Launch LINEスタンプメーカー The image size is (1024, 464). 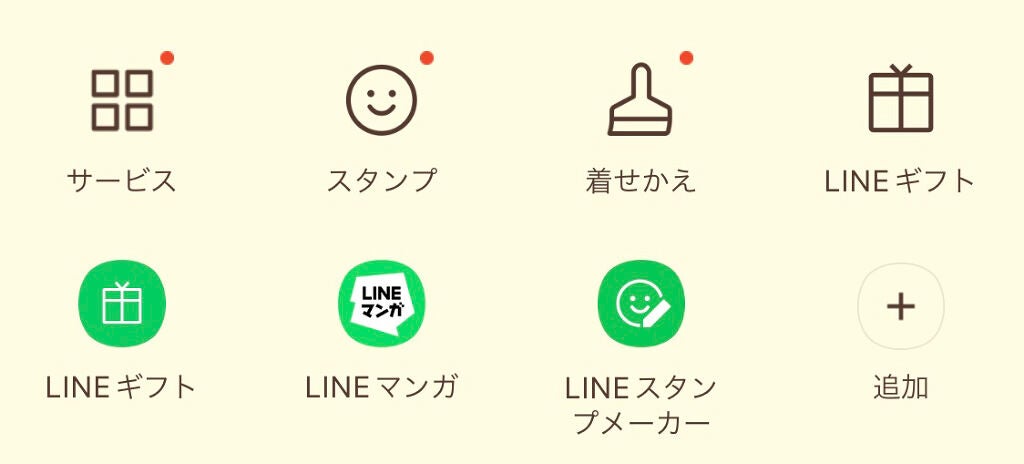[x=641, y=304]
